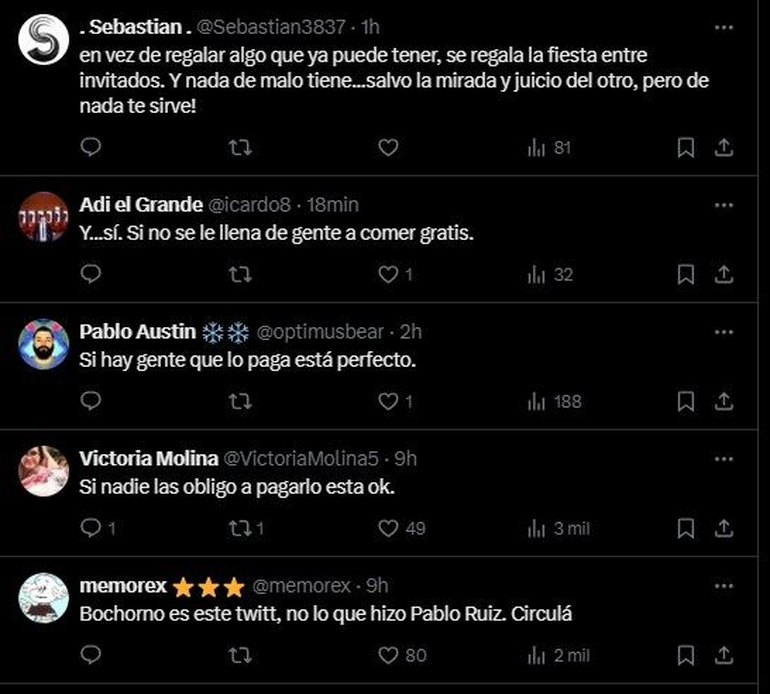
Task: Share Adi el Grande's tweet
Action: point(725,273)
